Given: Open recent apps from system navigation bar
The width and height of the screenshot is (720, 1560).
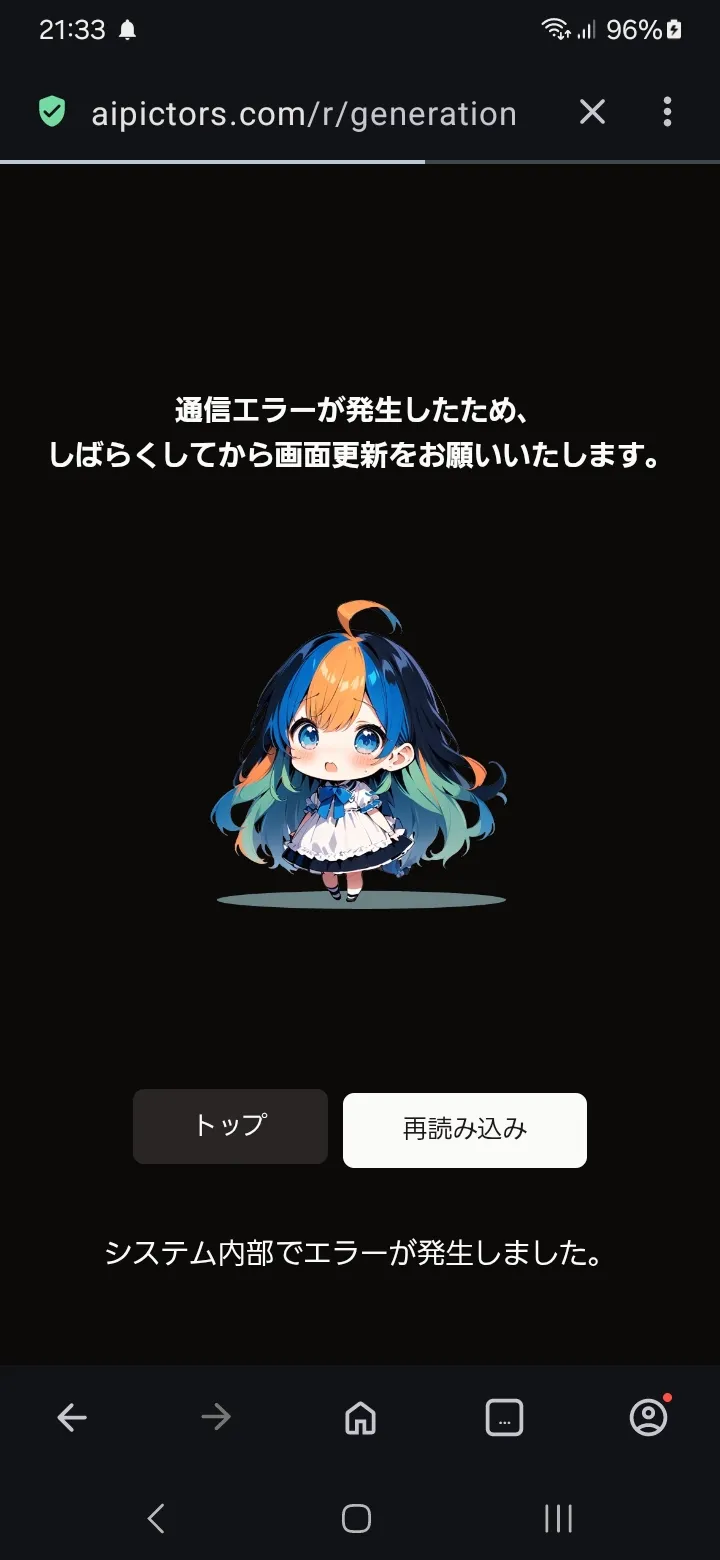Looking at the screenshot, I should pyautogui.click(x=558, y=1518).
